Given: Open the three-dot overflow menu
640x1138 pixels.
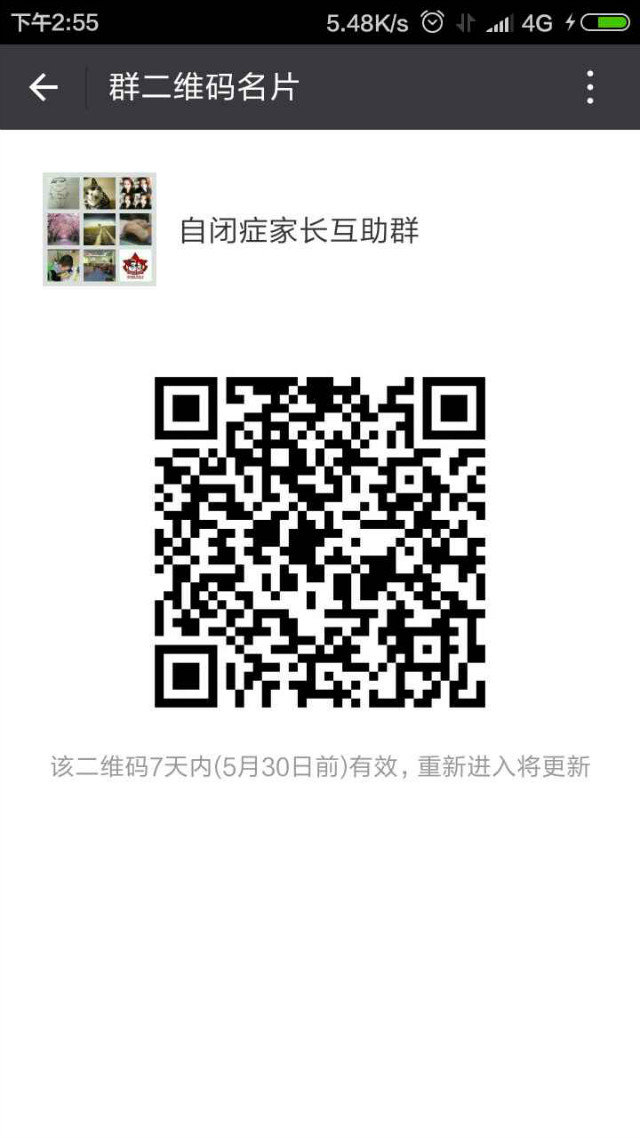Looking at the screenshot, I should point(590,88).
